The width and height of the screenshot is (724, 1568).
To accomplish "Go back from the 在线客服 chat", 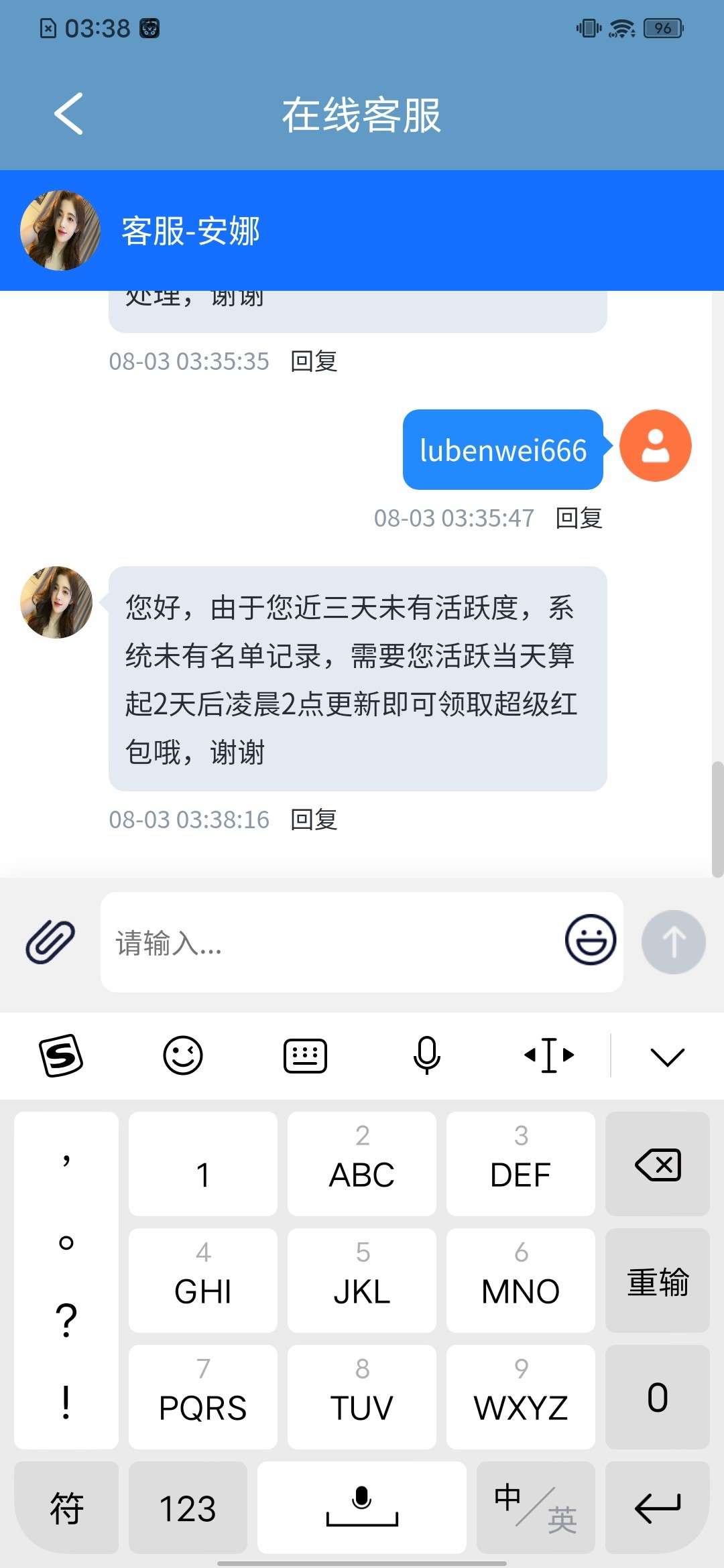I will [x=68, y=114].
